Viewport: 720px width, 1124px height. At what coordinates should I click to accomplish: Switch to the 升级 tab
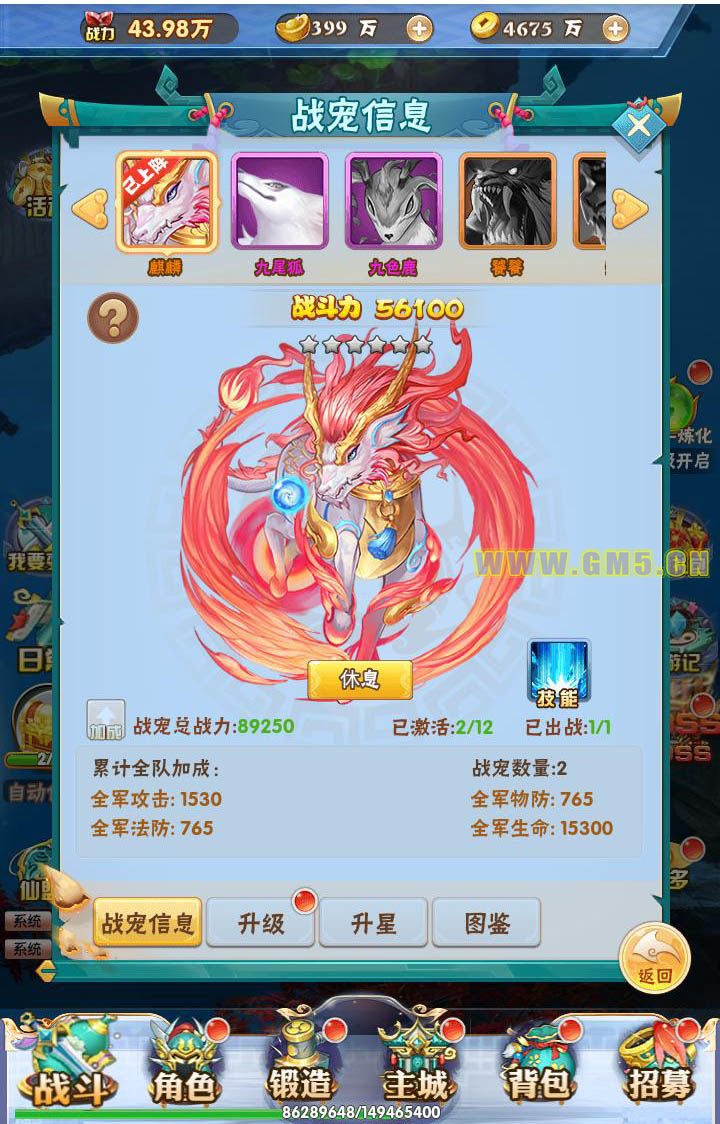[x=262, y=922]
